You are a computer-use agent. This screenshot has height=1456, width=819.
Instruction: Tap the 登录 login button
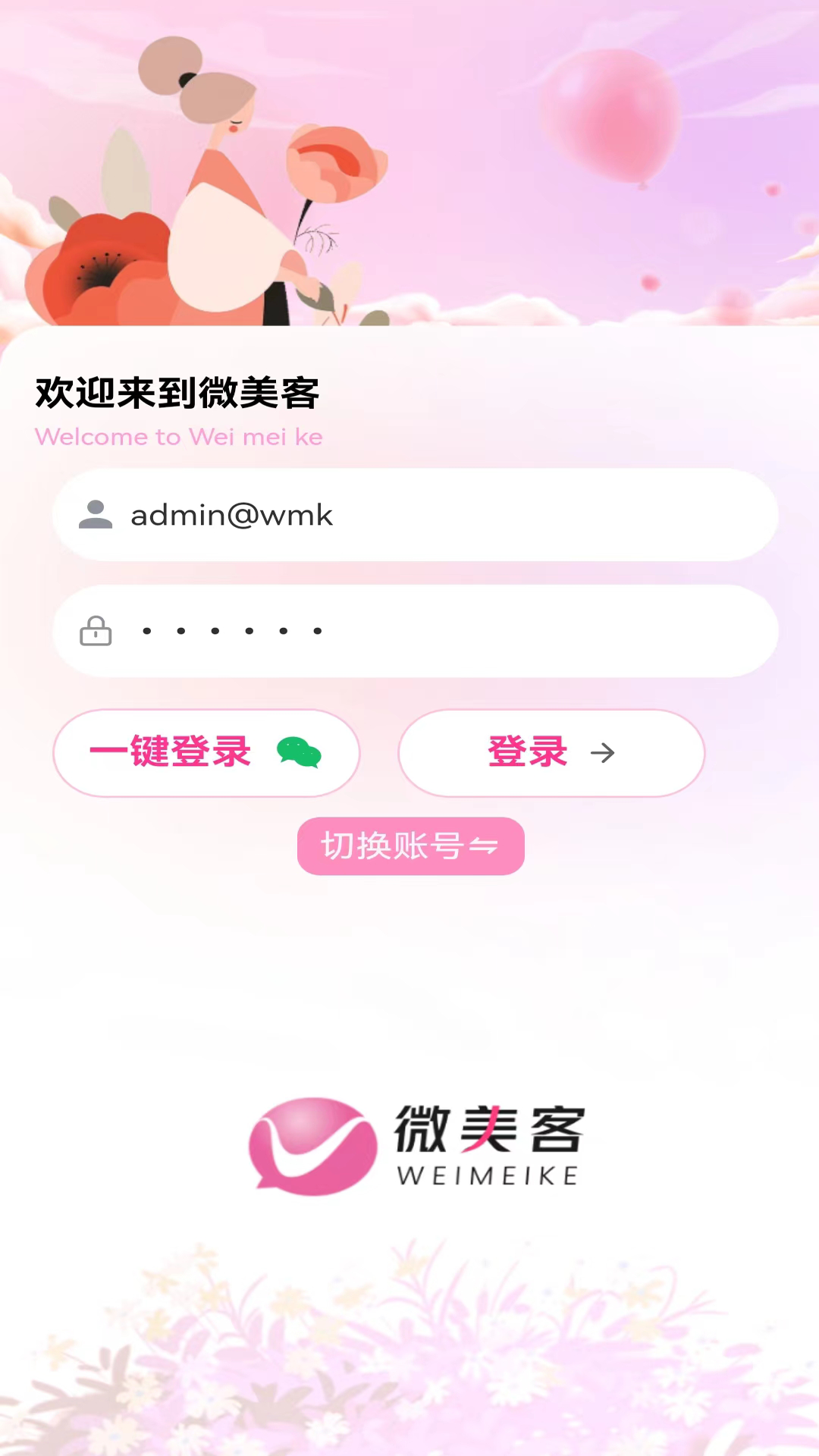551,753
